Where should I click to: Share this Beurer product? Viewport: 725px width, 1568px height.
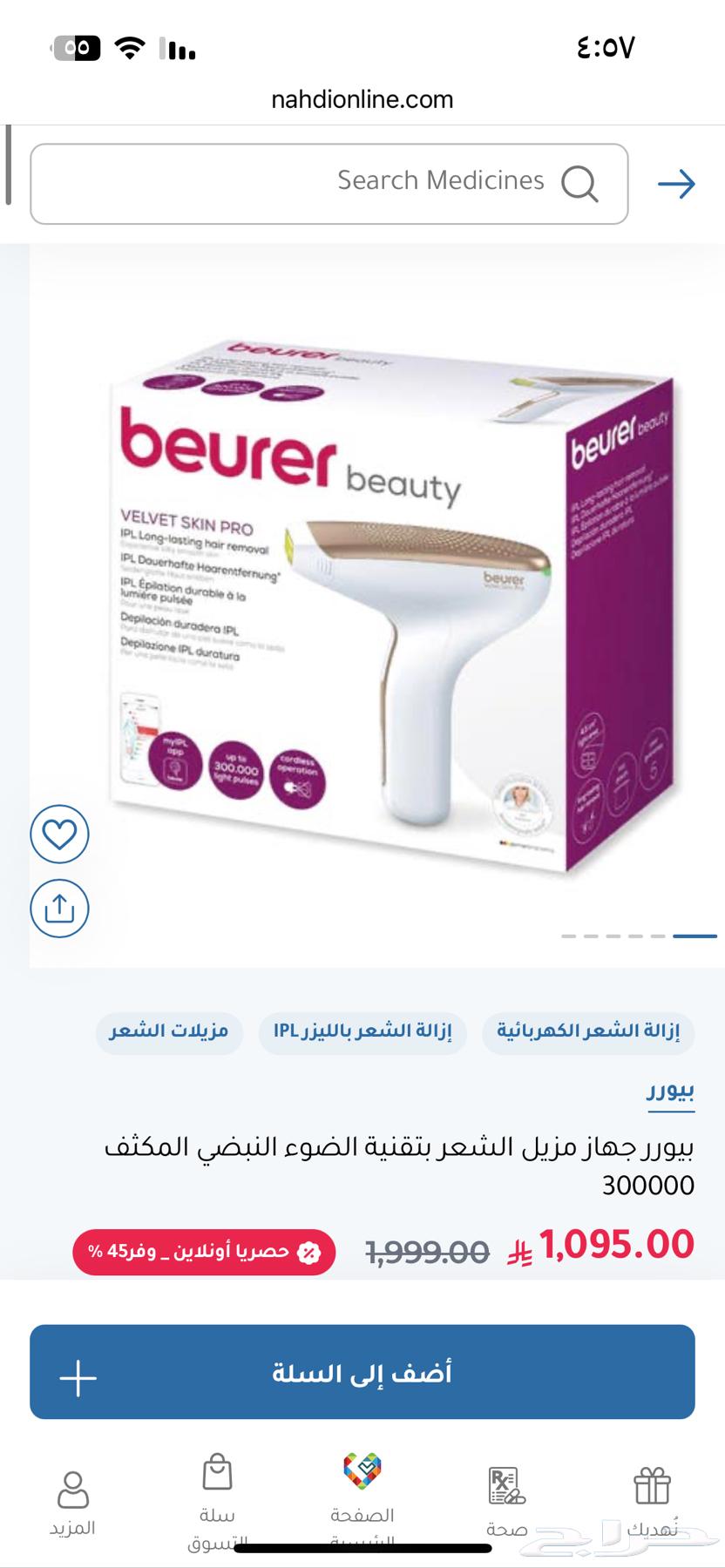[59, 909]
